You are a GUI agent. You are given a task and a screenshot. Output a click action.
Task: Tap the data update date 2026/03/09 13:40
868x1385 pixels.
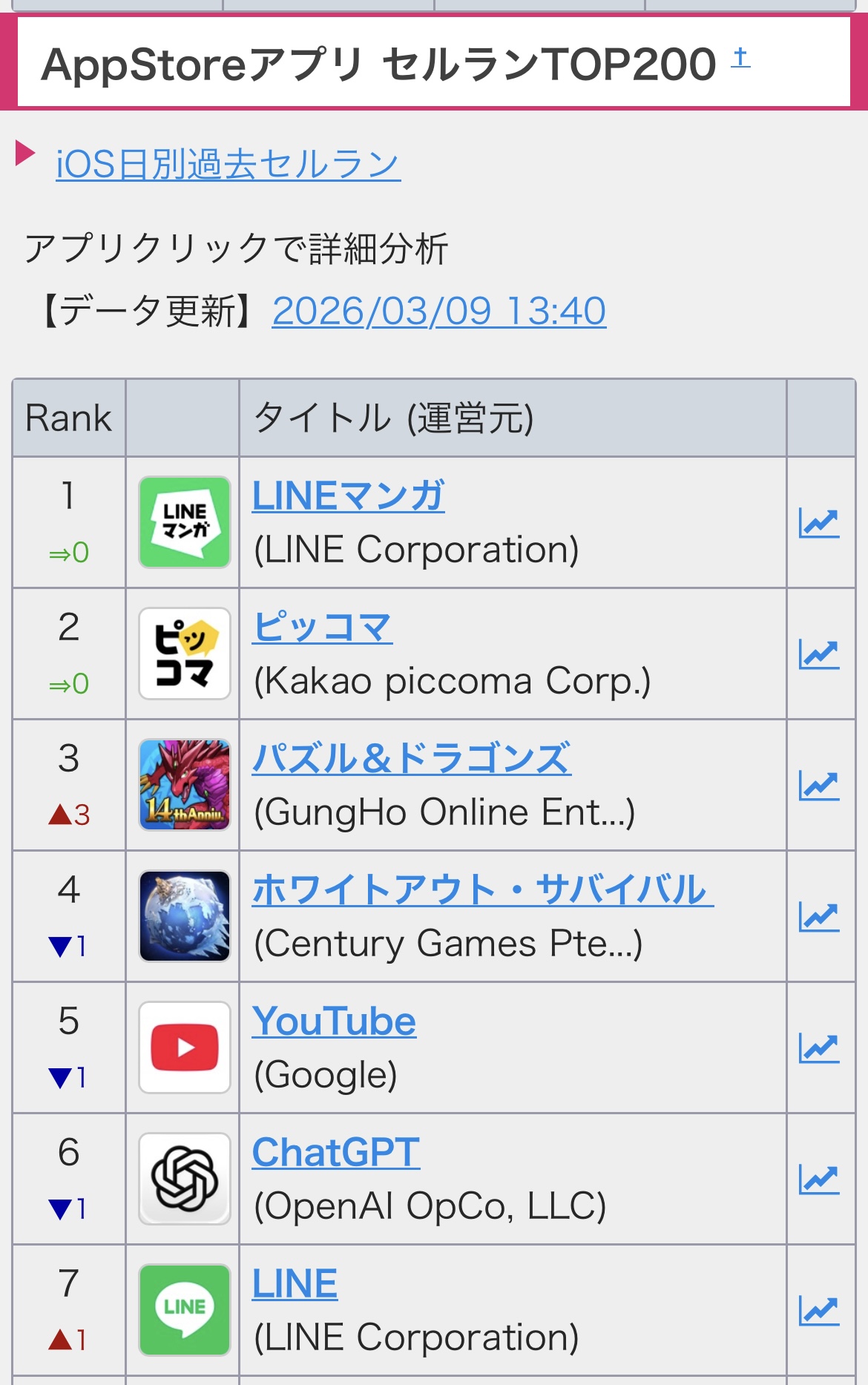pyautogui.click(x=438, y=311)
